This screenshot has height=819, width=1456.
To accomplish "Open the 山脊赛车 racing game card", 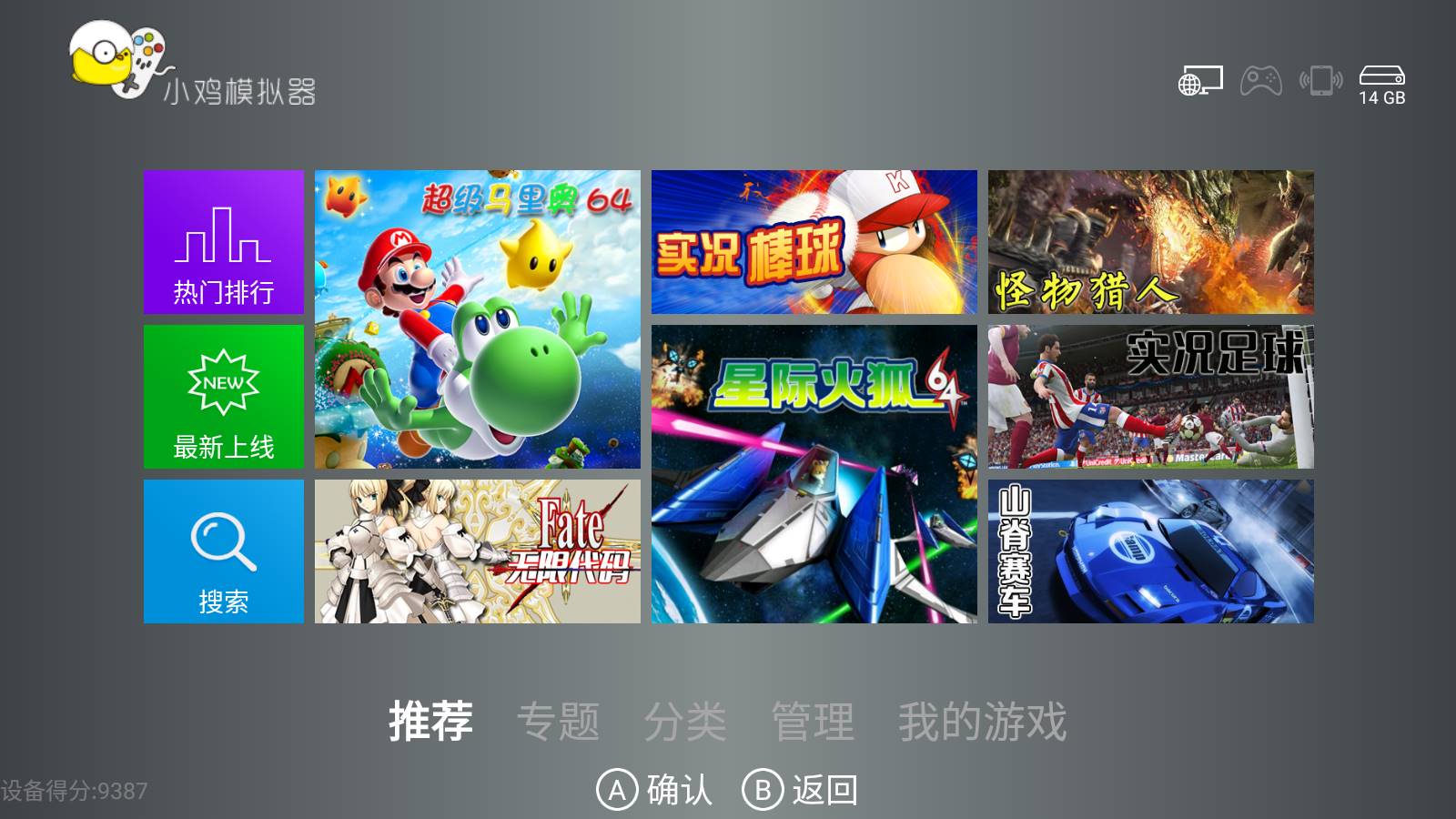I will [x=1151, y=551].
